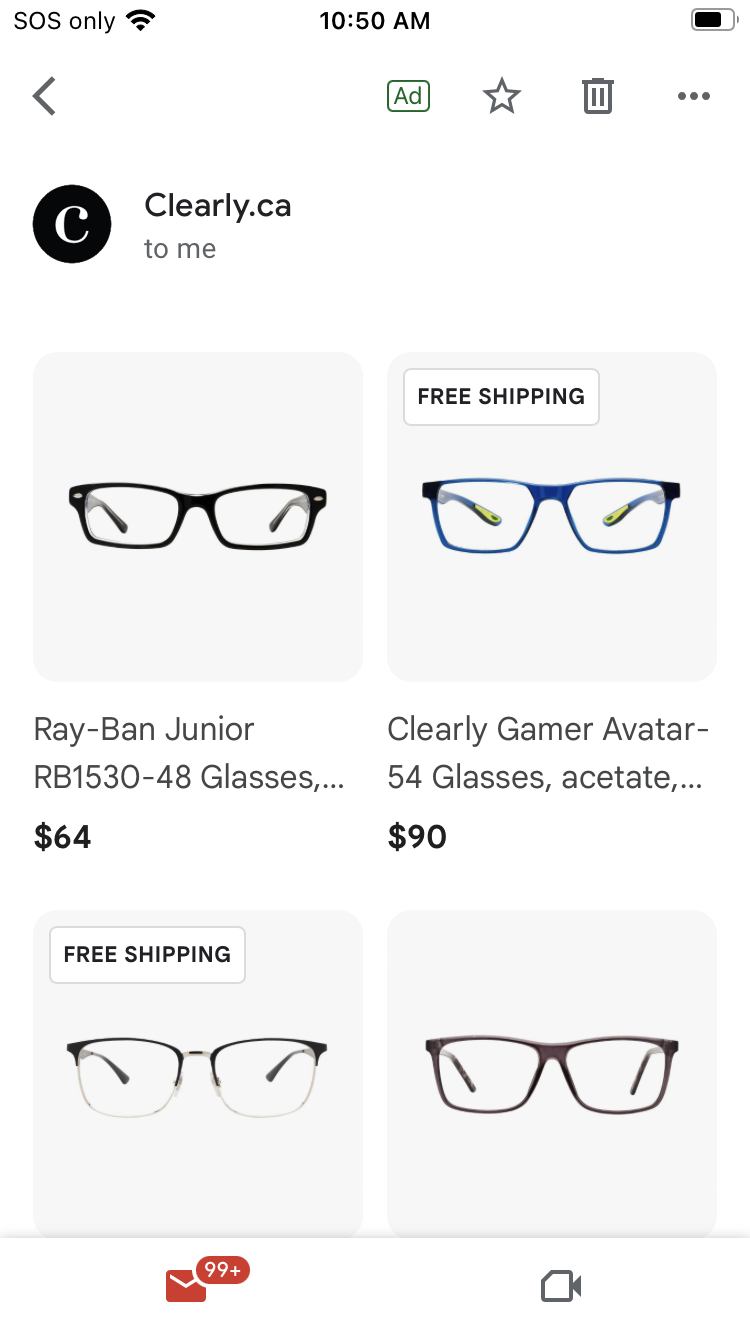Open the three-dot overflow menu

coord(693,97)
